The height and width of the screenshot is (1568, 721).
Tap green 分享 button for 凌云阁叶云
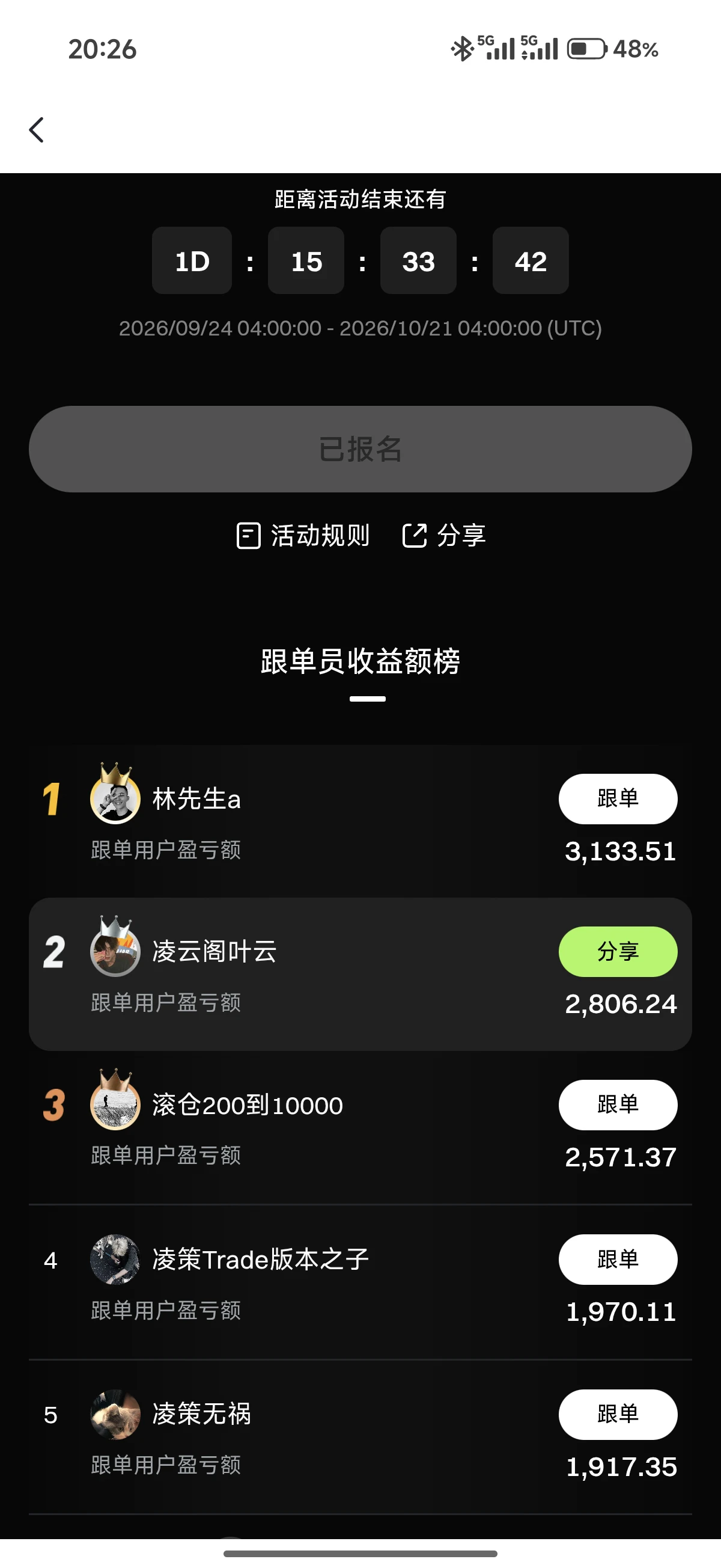coord(618,951)
